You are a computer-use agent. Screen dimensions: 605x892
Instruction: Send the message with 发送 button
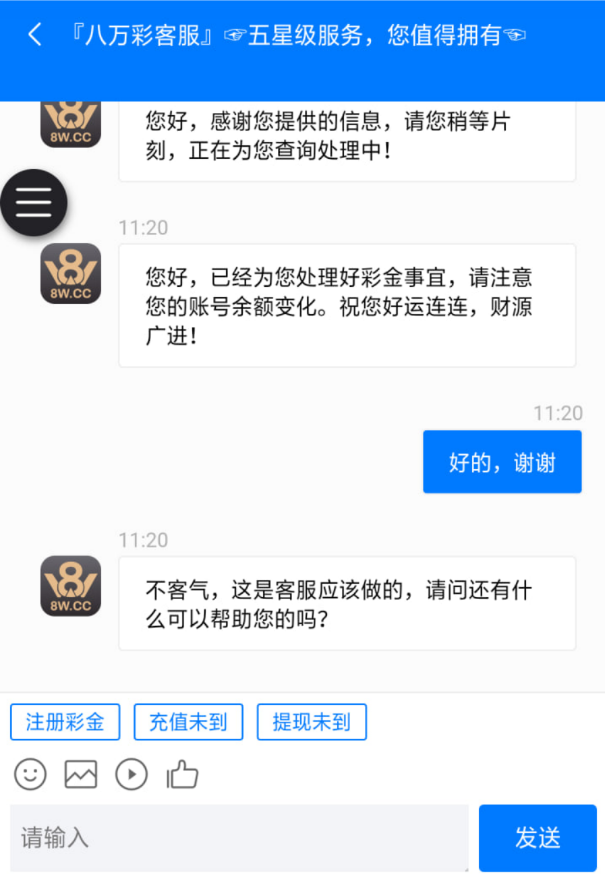[x=537, y=838]
